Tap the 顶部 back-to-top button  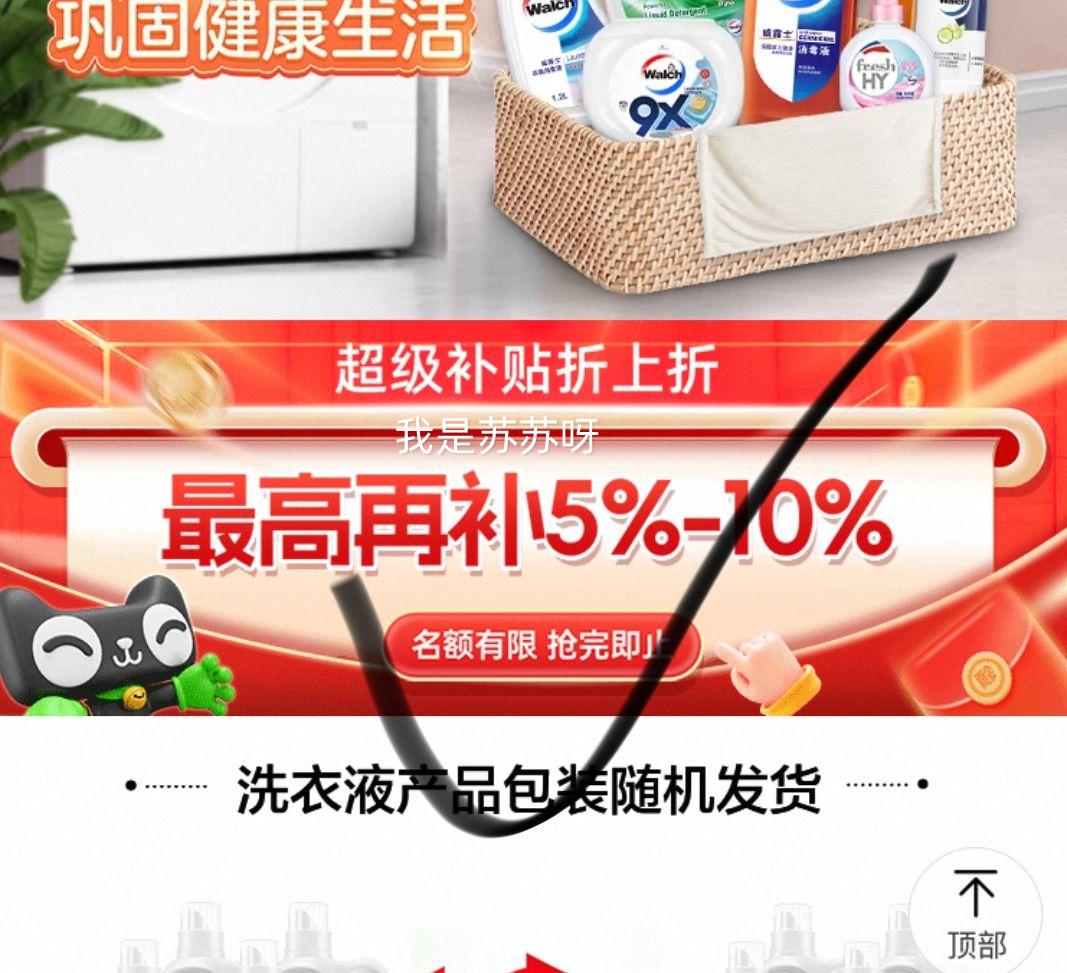[x=975, y=913]
